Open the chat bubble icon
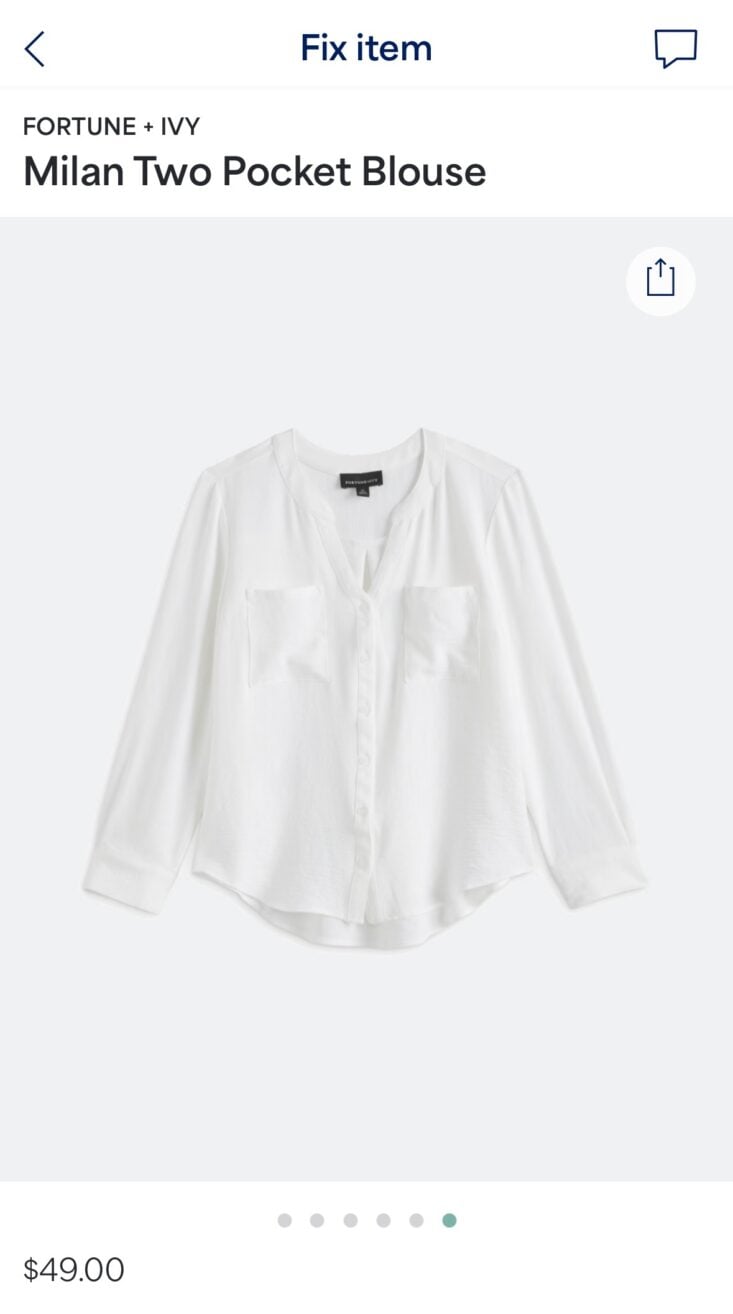 point(676,48)
